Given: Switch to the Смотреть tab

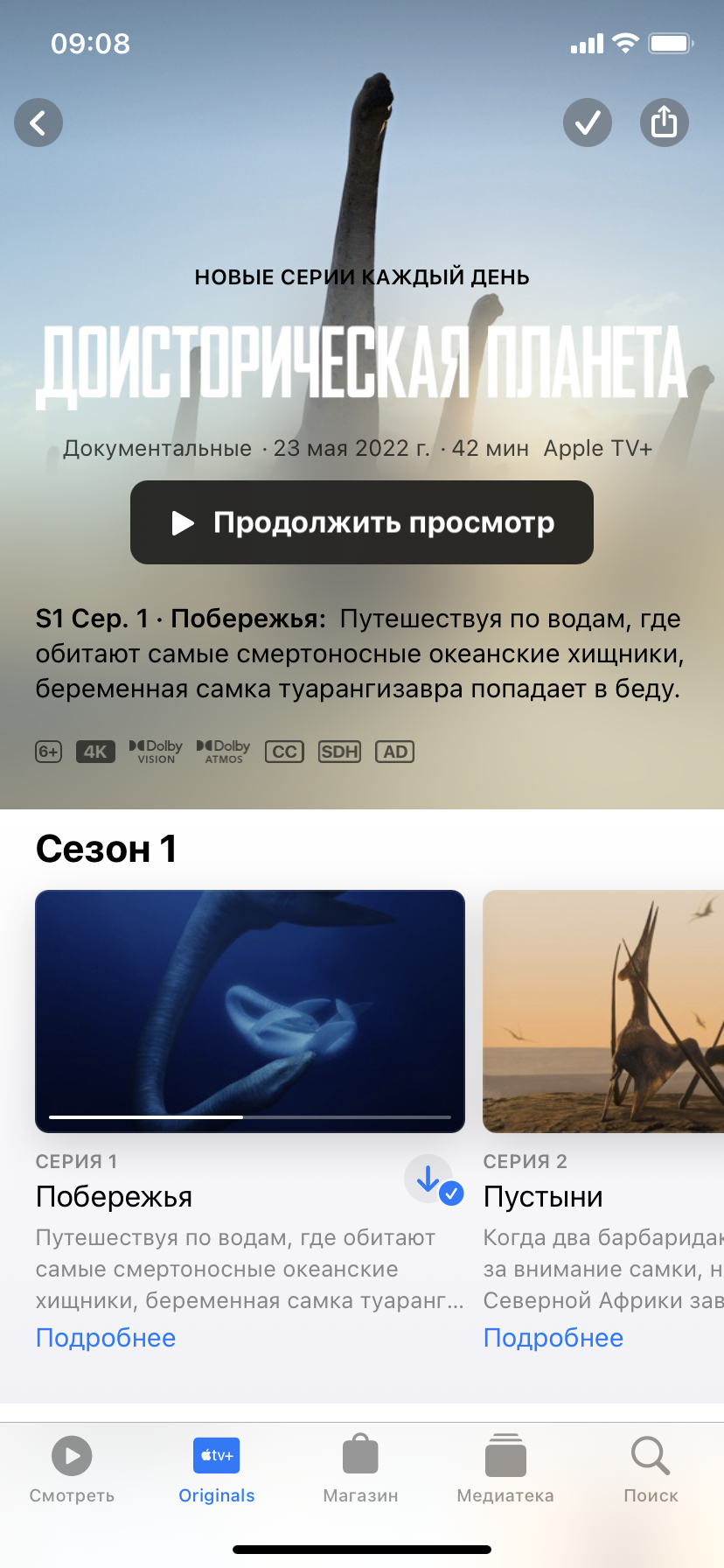Looking at the screenshot, I should (72, 1470).
